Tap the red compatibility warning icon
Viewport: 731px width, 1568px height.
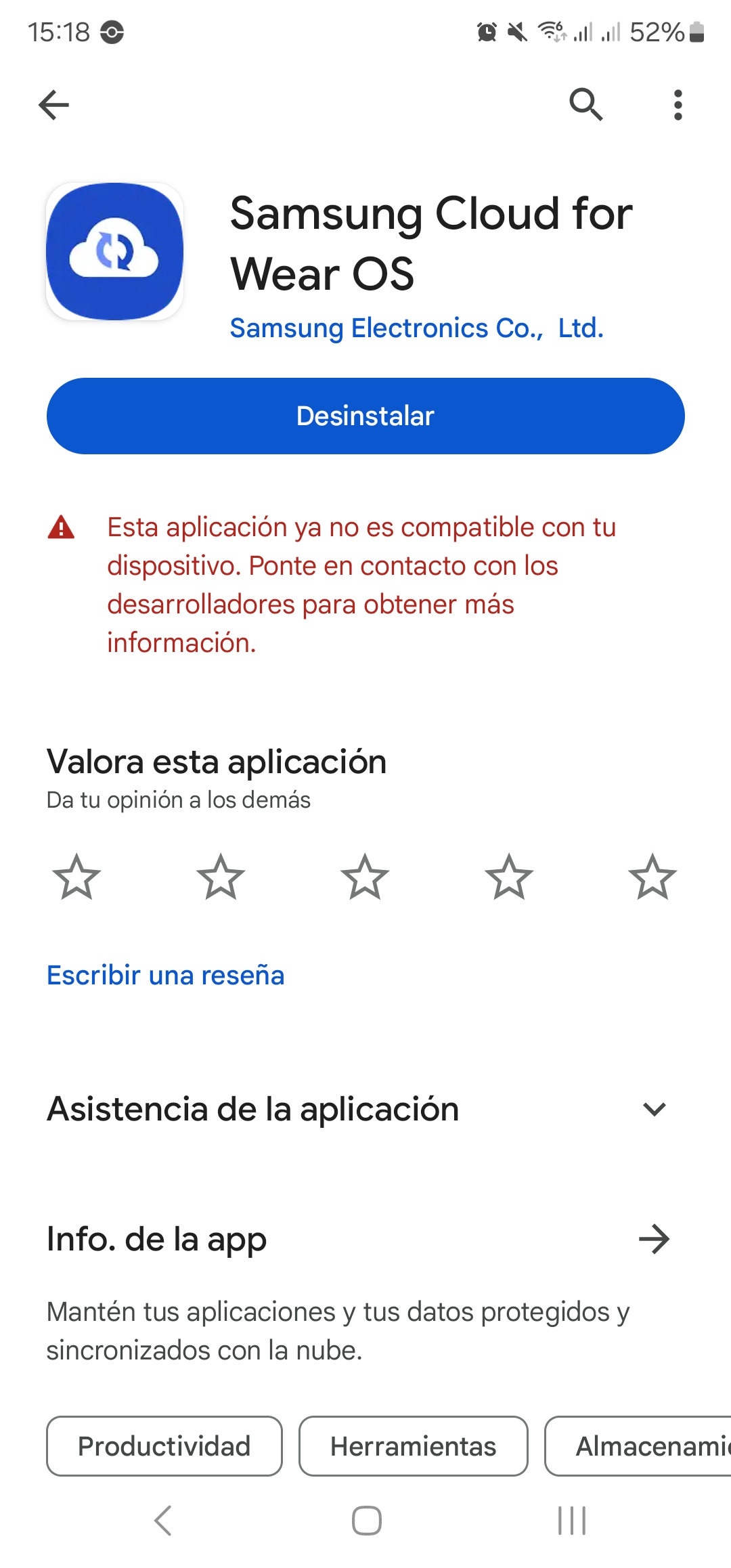pyautogui.click(x=60, y=529)
